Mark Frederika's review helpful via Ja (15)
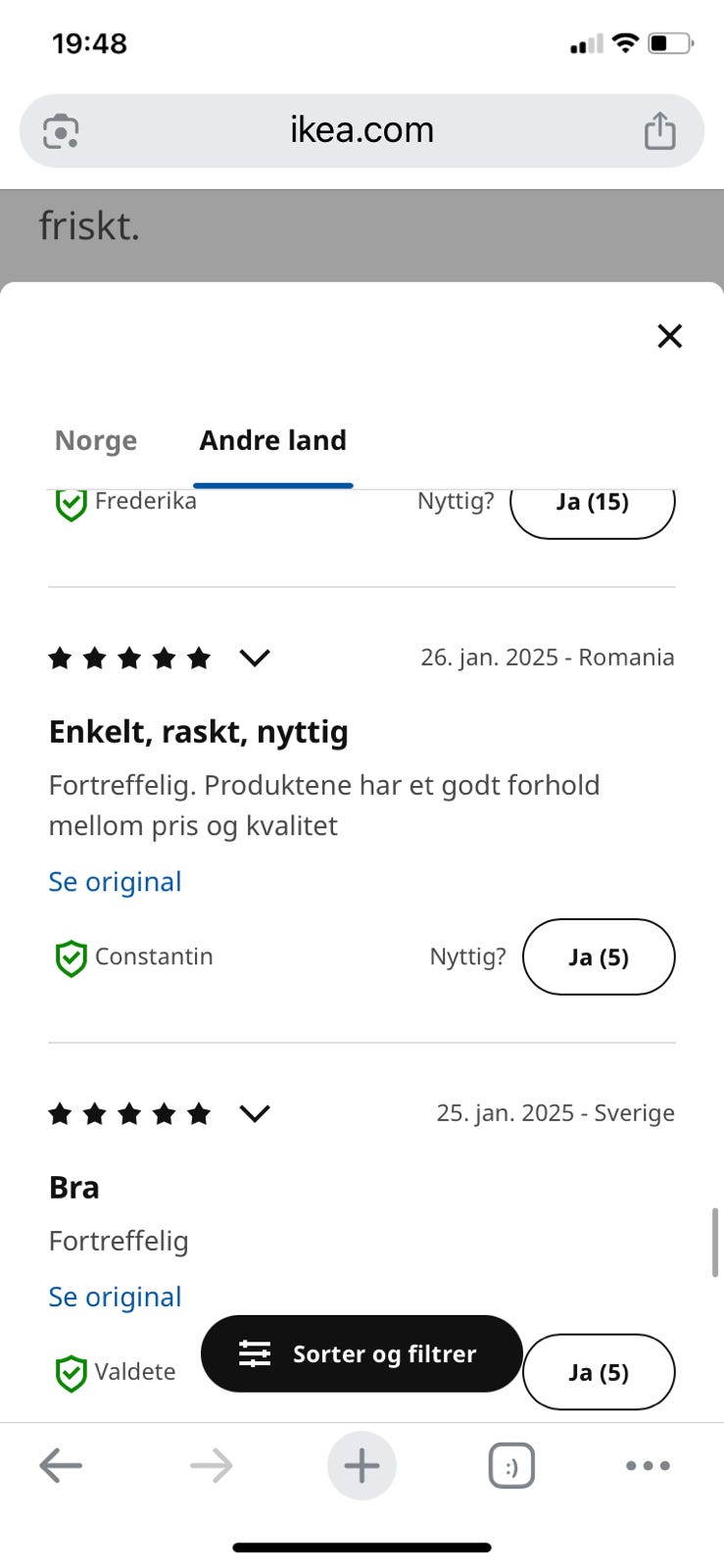Screen dimensions: 724x1568 point(592,501)
